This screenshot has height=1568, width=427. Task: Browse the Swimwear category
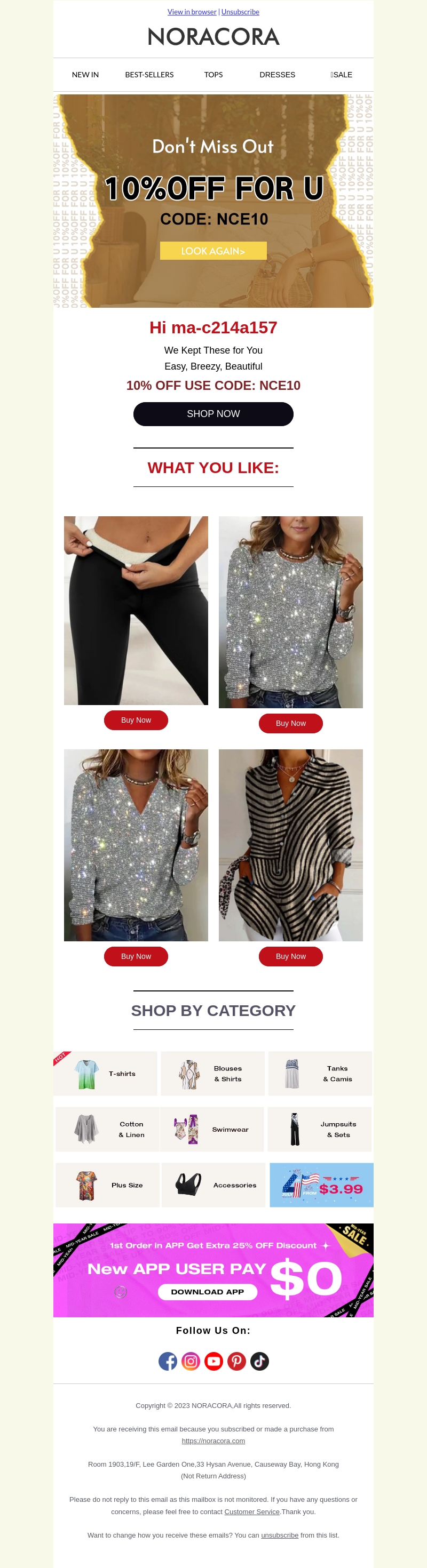coord(212,1129)
